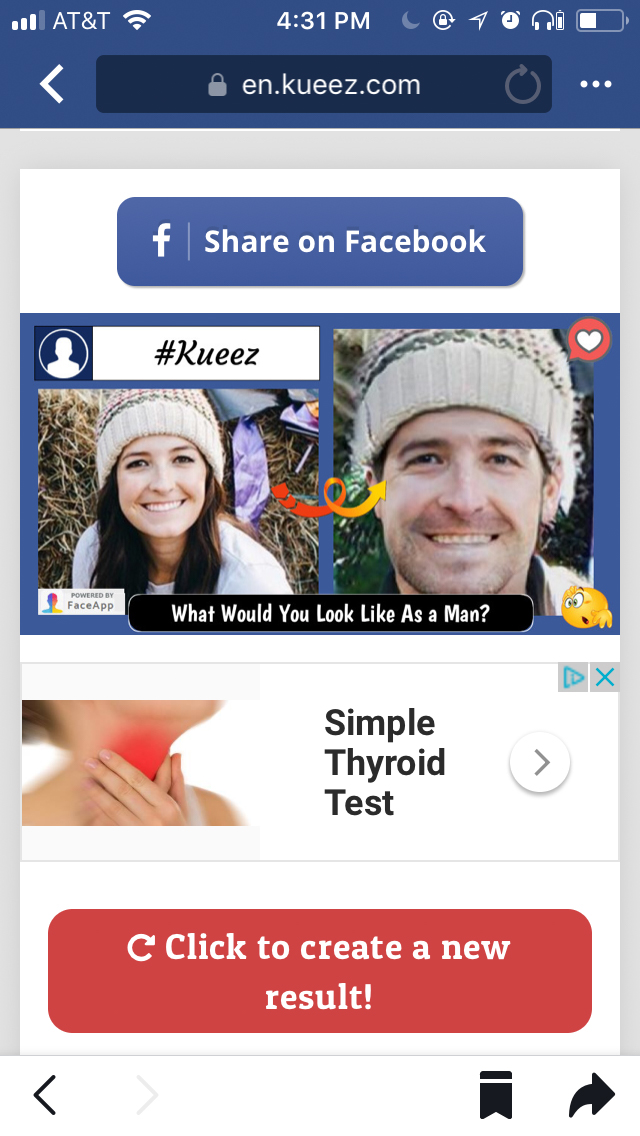Share this page with the arrow icon
640x1136 pixels.
pos(591,1096)
